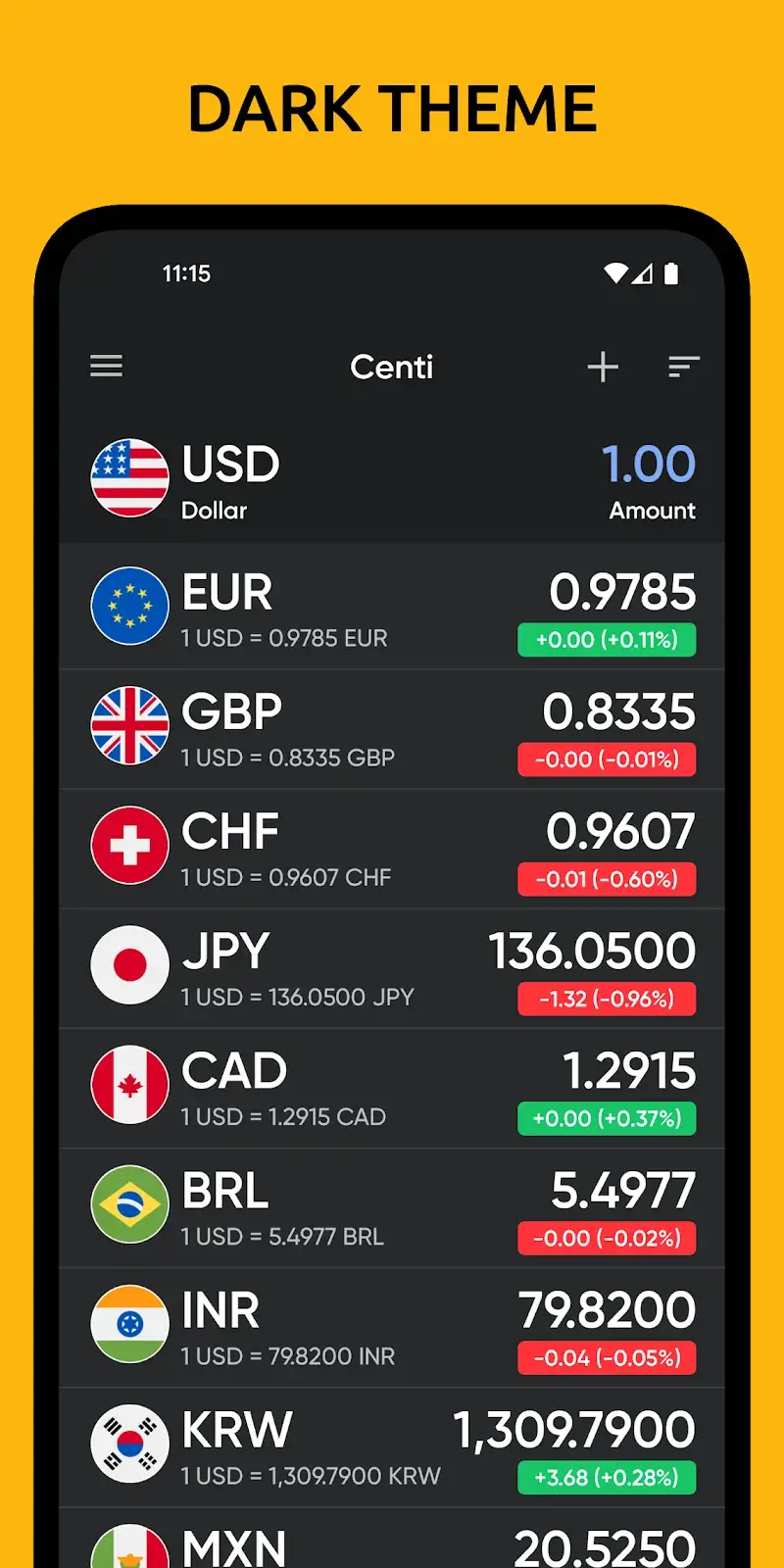Open the navigation drawer menu
784x1568 pixels.
click(x=106, y=367)
